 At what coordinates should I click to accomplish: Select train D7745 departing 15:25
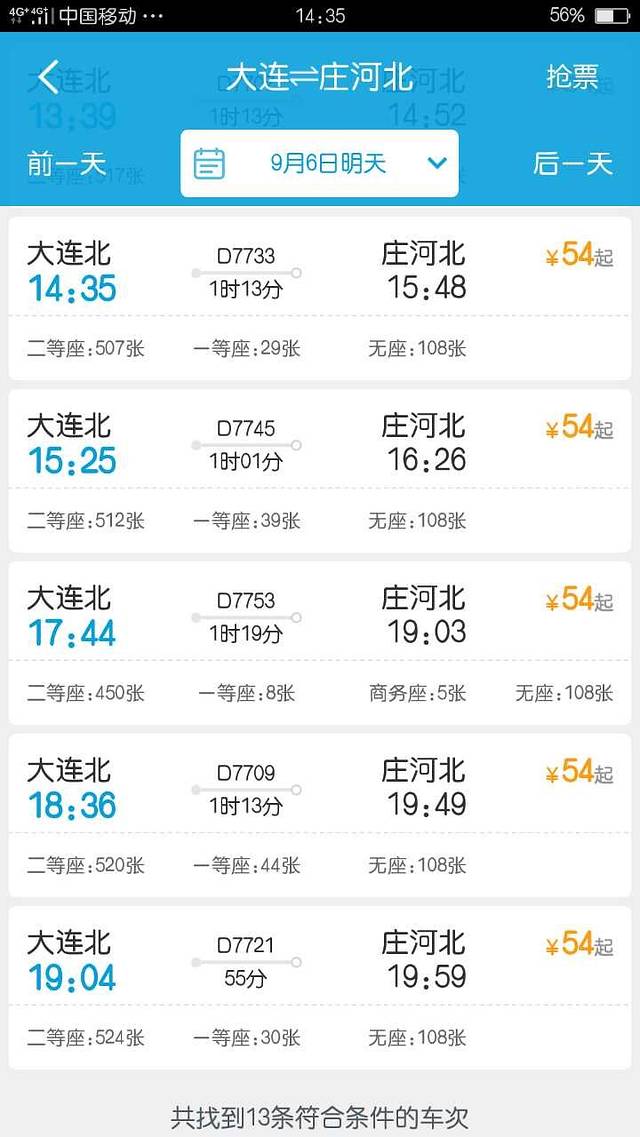319,470
